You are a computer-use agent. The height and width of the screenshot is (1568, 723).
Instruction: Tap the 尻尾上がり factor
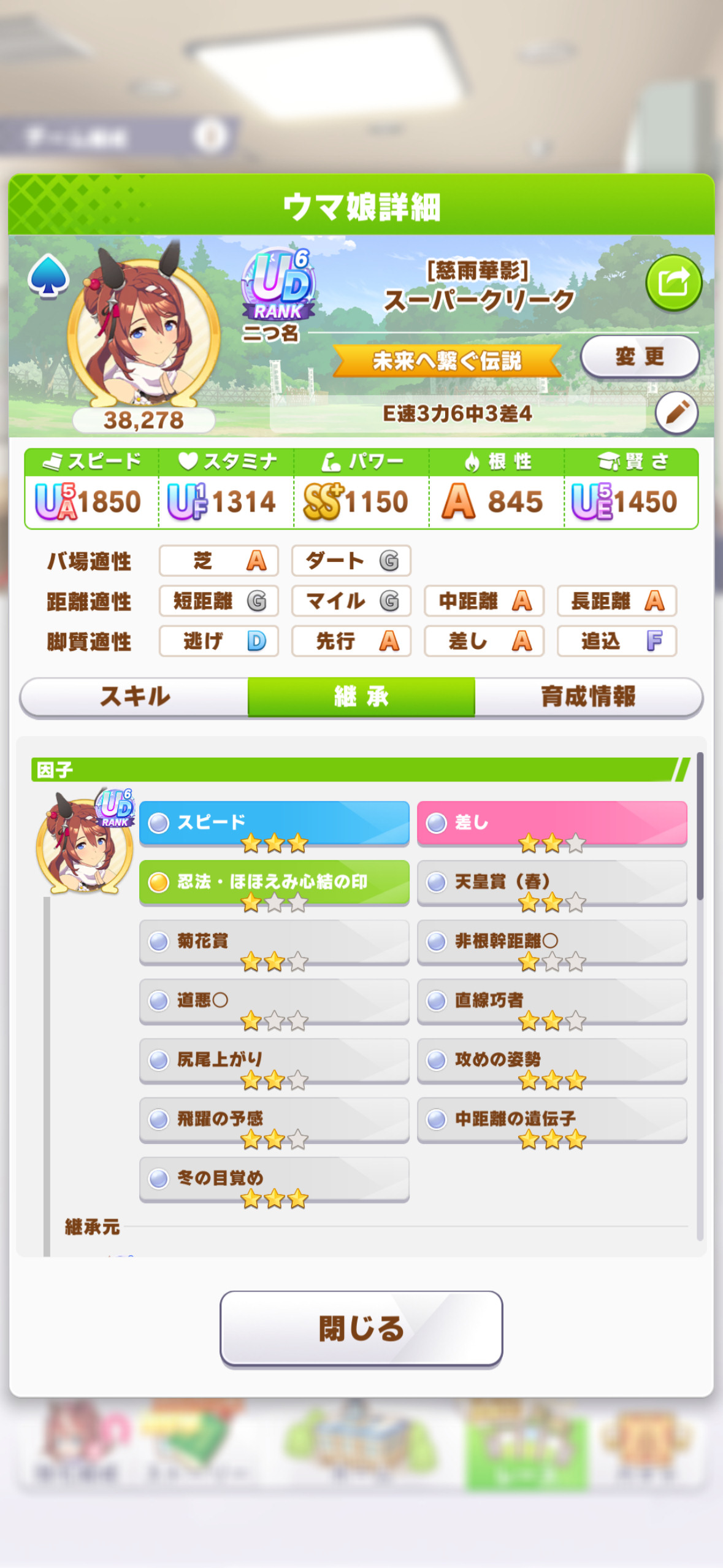point(274,1061)
